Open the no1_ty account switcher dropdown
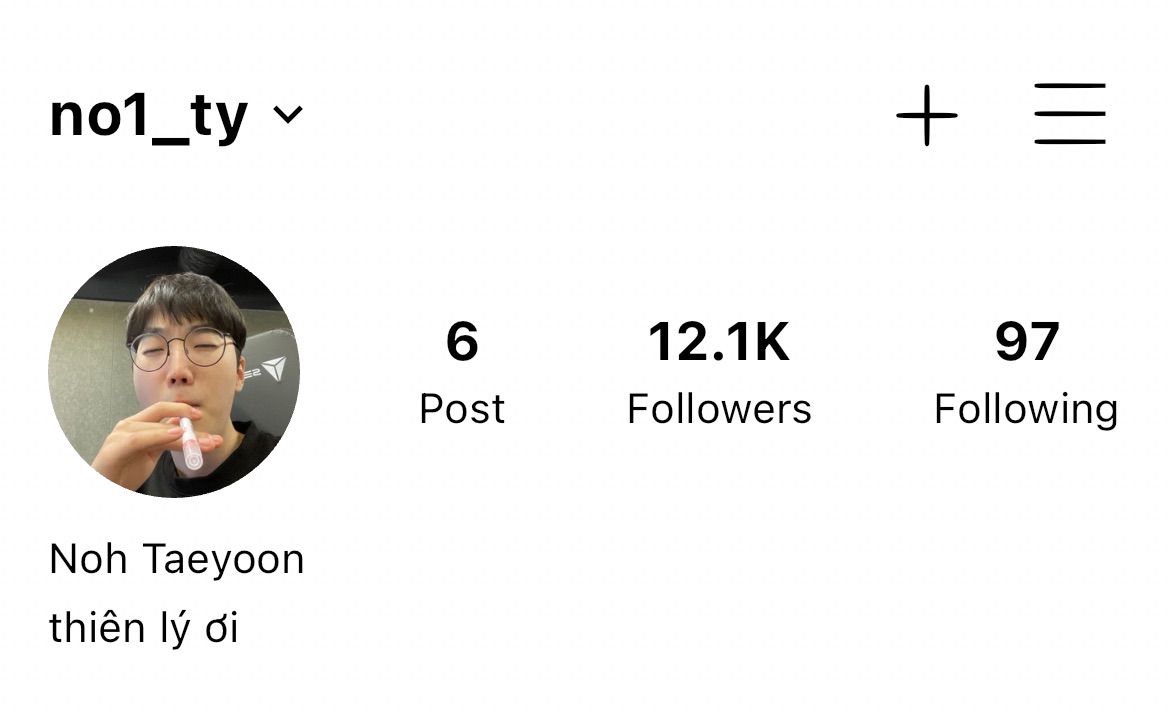Screen dimensions: 1170x710 (x=176, y=116)
